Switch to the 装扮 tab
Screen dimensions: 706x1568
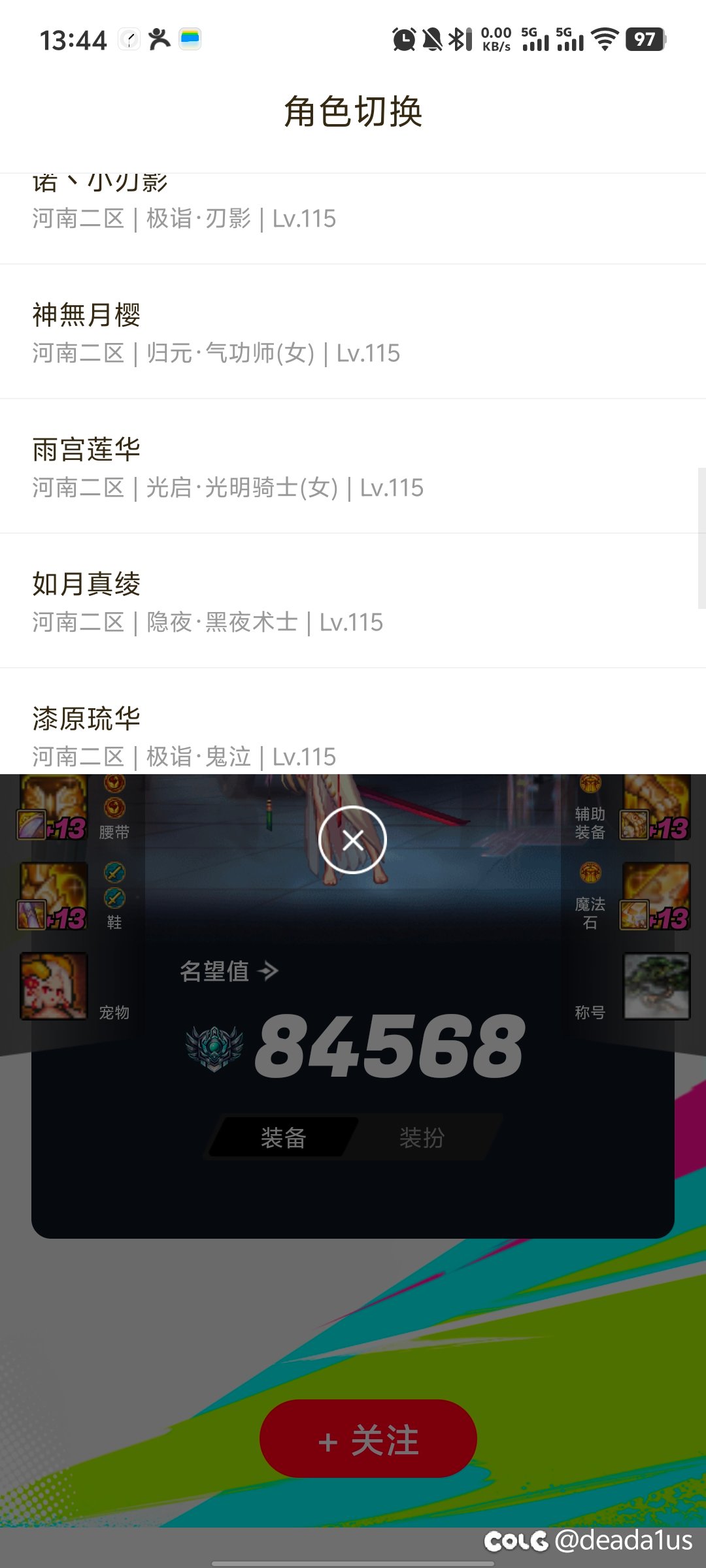tap(422, 1137)
